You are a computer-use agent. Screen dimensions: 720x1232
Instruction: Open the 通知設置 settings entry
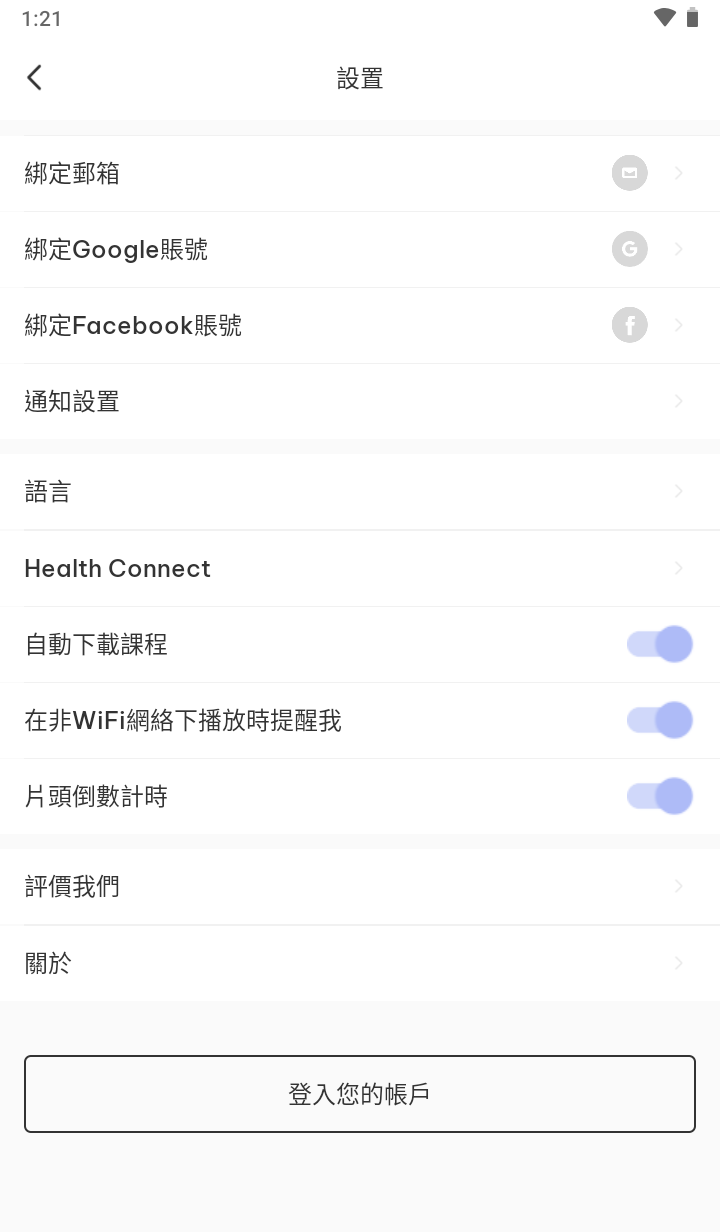click(x=360, y=401)
